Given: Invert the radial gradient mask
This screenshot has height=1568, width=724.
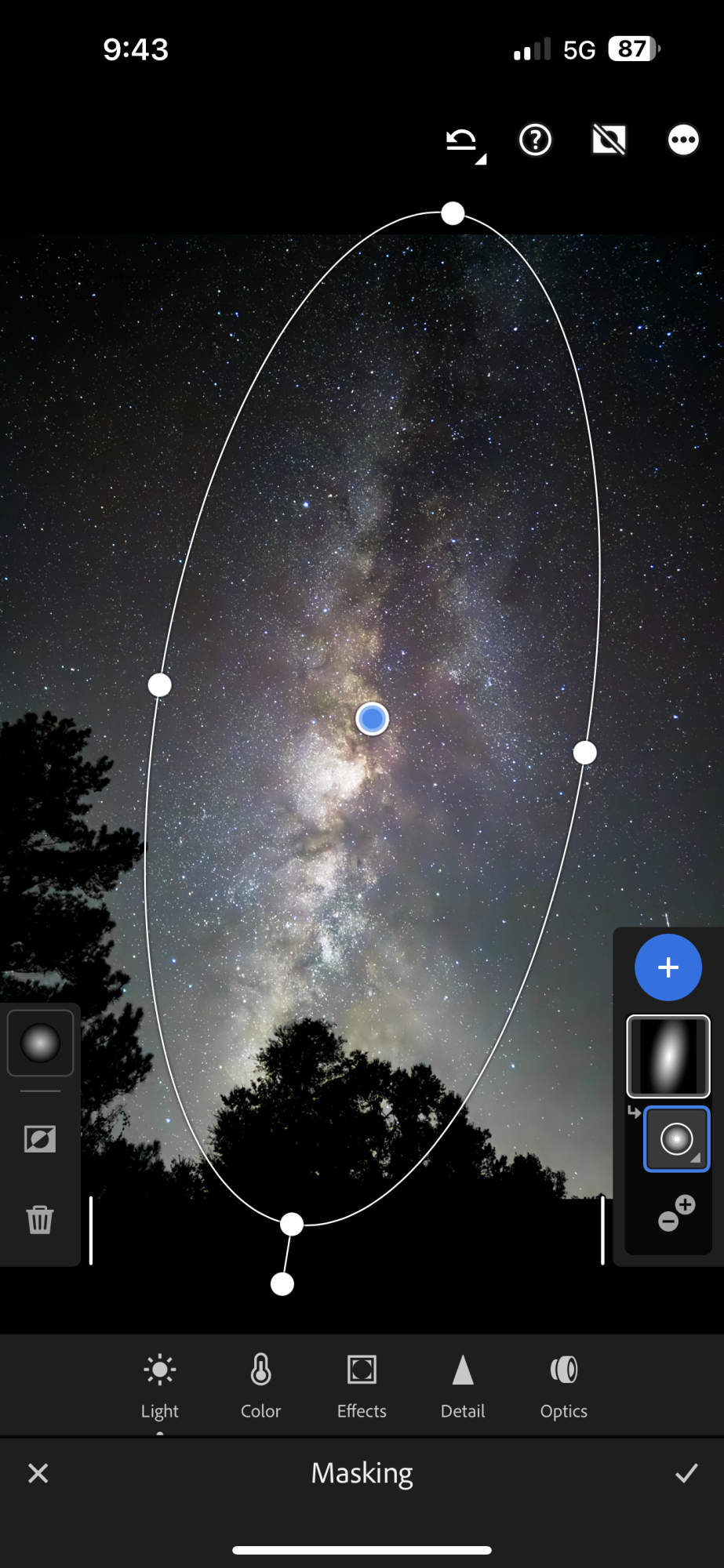Looking at the screenshot, I should click(x=40, y=1139).
